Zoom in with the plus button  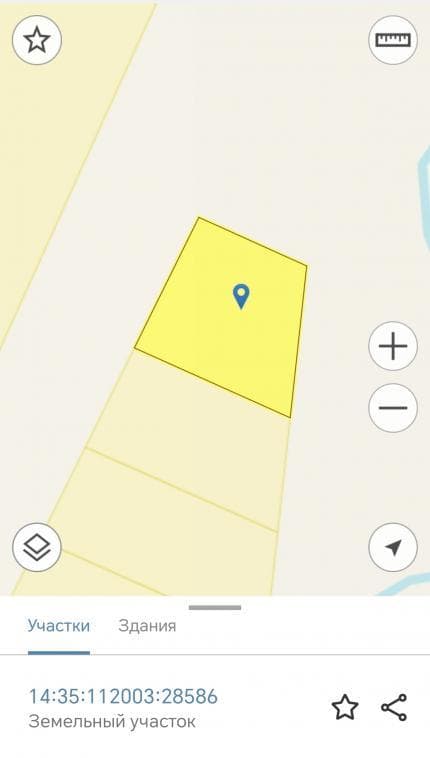tap(393, 346)
